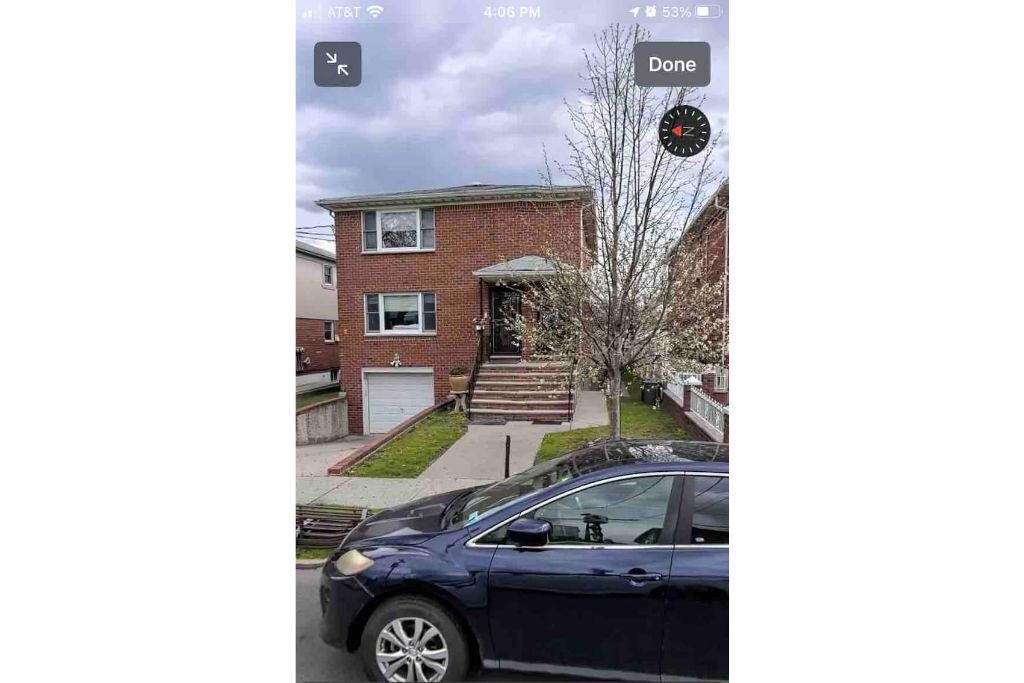
Task: Collapse the full-screen street view
Action: (x=338, y=64)
